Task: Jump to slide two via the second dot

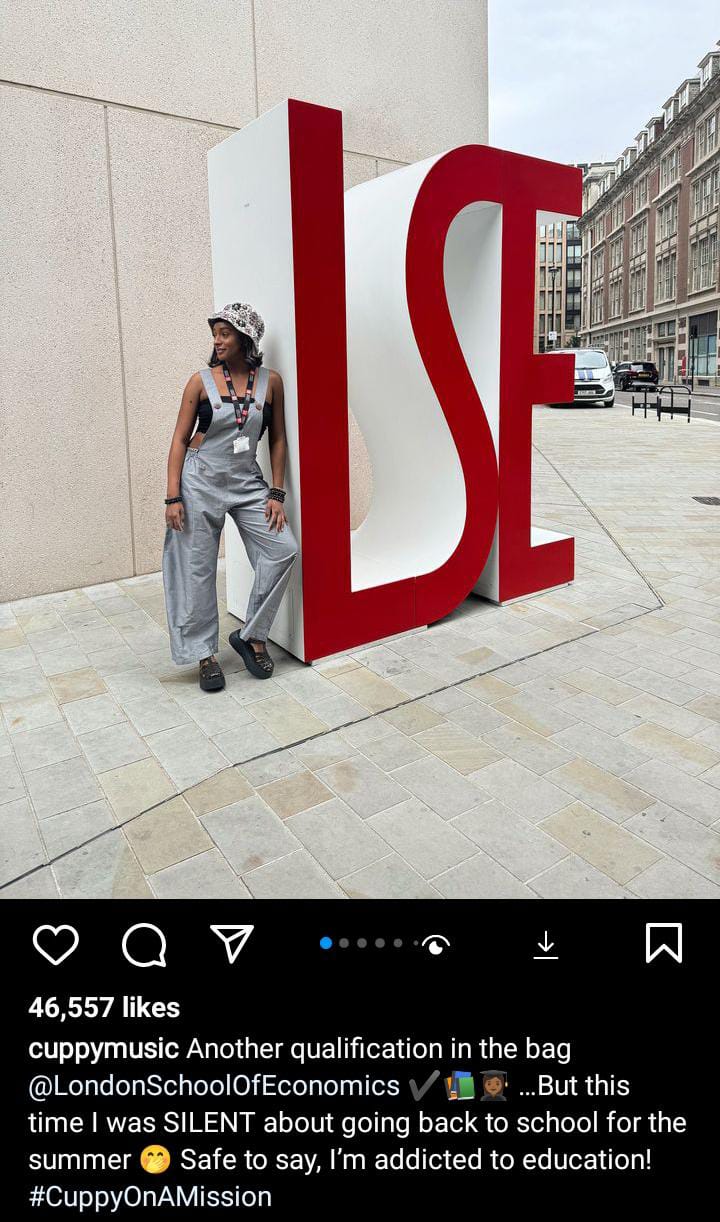Action: (x=343, y=942)
